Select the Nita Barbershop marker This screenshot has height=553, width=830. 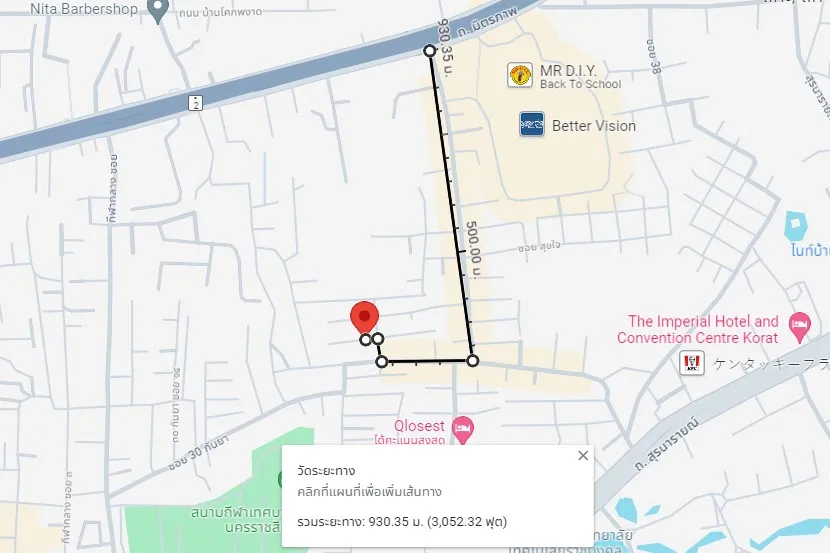(x=157, y=10)
